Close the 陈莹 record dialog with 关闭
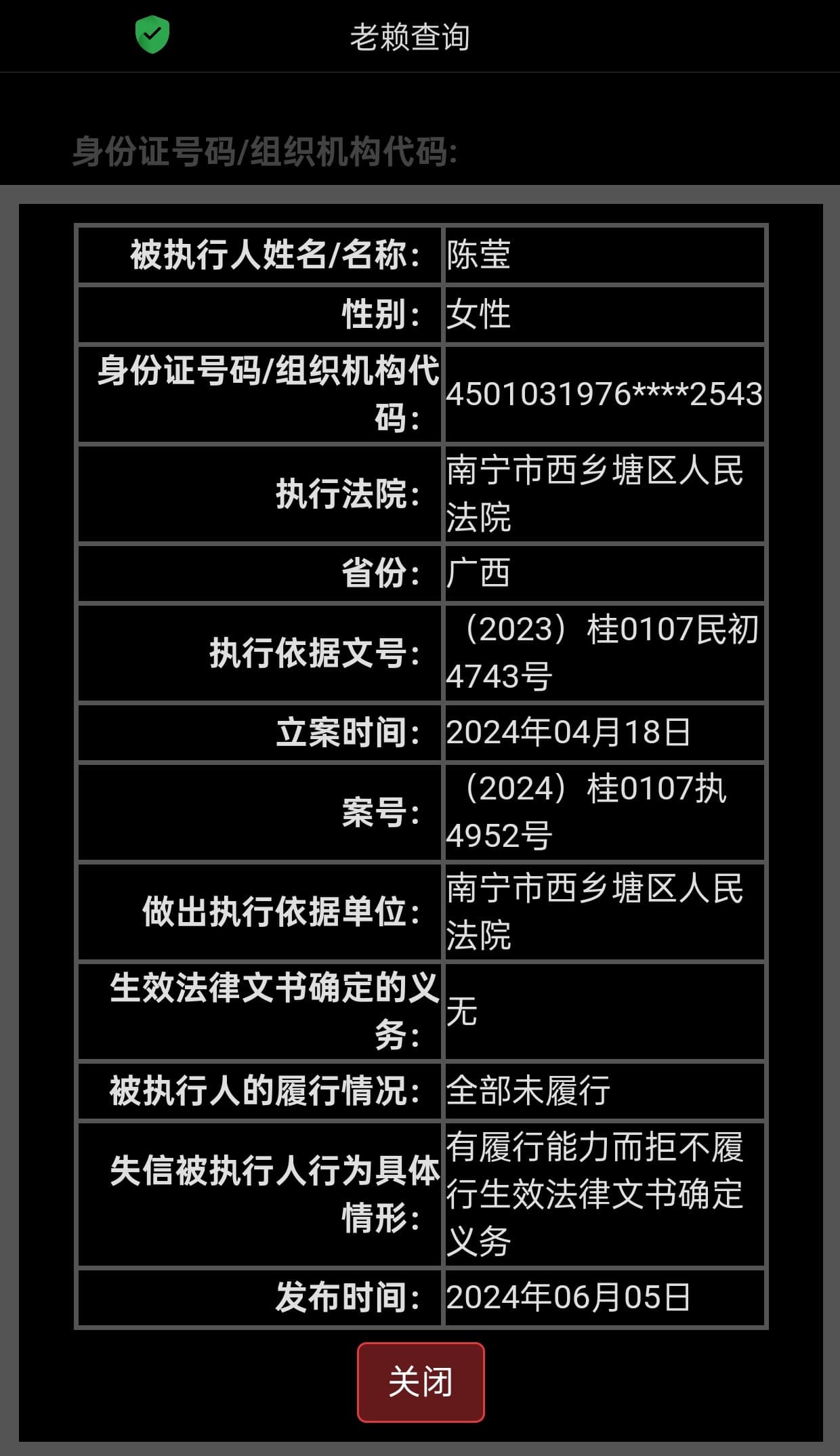Screen dimensions: 840x1456 tap(421, 1382)
